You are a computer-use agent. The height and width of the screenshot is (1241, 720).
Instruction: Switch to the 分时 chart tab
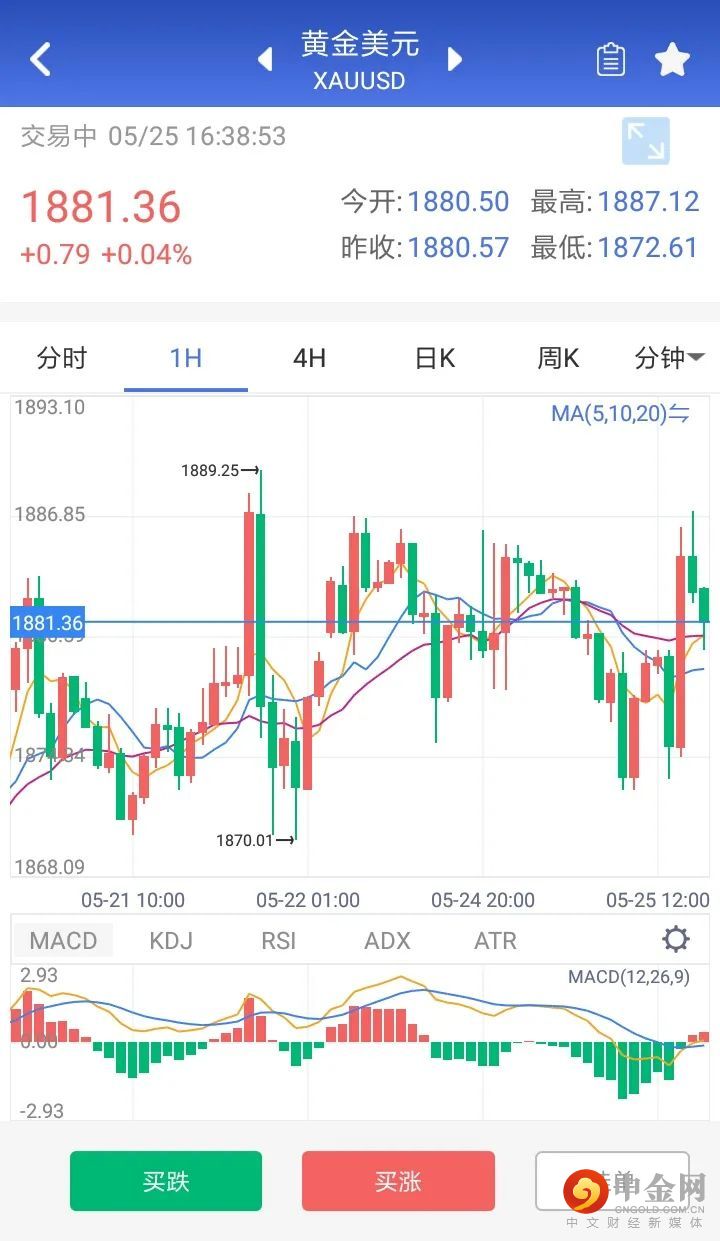[x=62, y=358]
